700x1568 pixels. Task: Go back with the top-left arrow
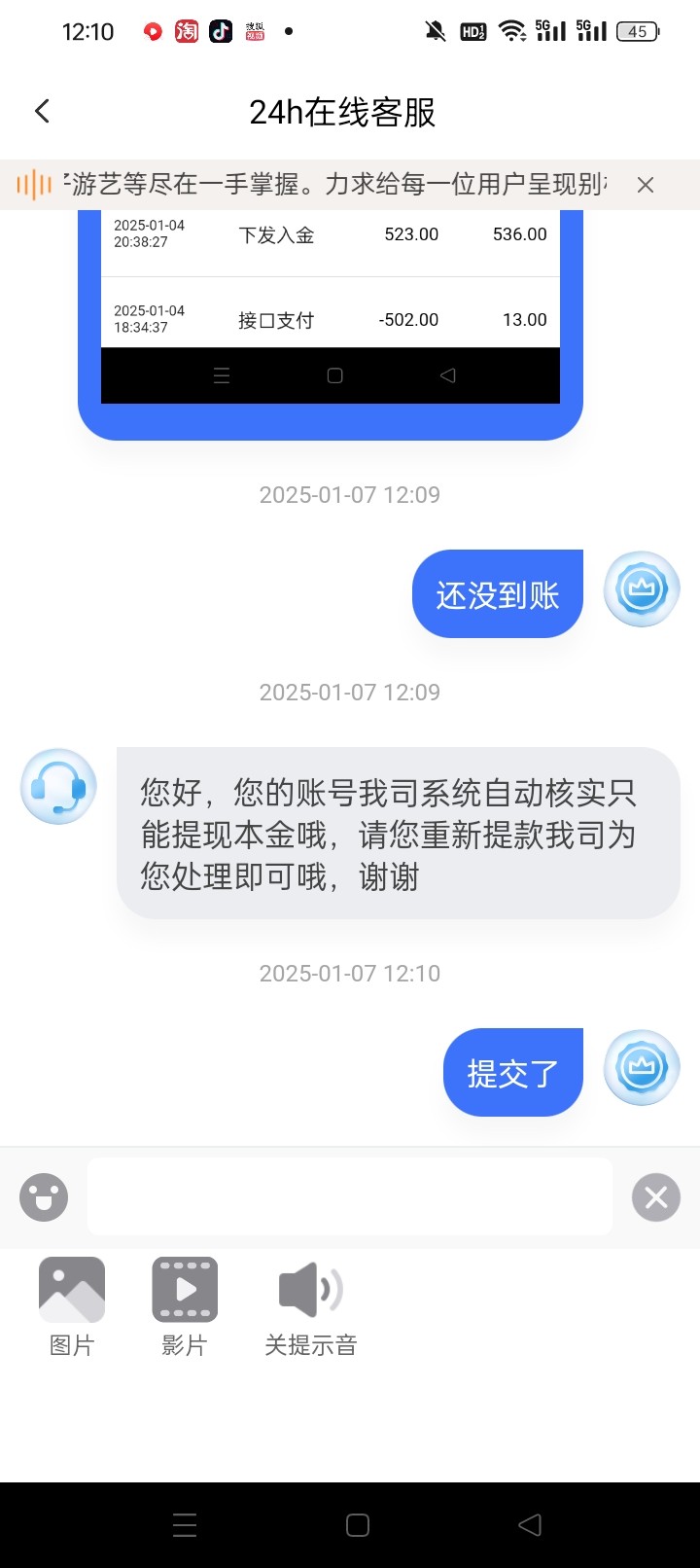coord(41,111)
